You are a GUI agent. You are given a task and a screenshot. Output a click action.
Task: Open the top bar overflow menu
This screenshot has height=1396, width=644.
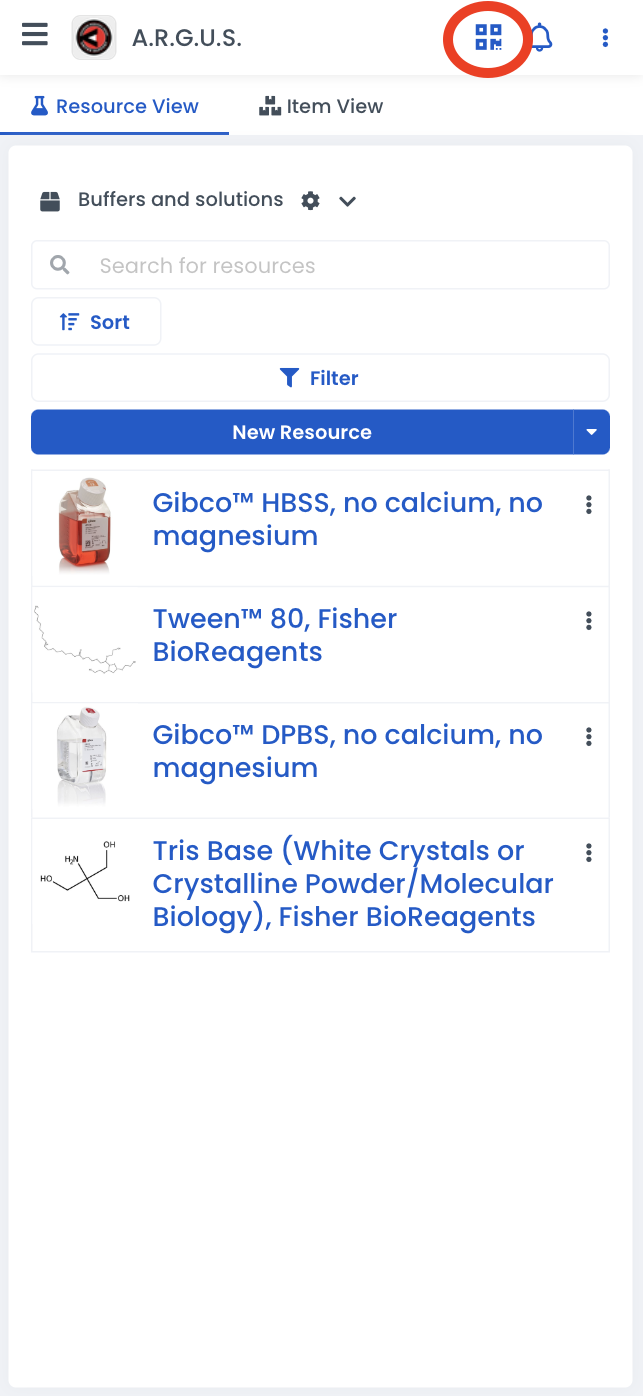coord(605,38)
